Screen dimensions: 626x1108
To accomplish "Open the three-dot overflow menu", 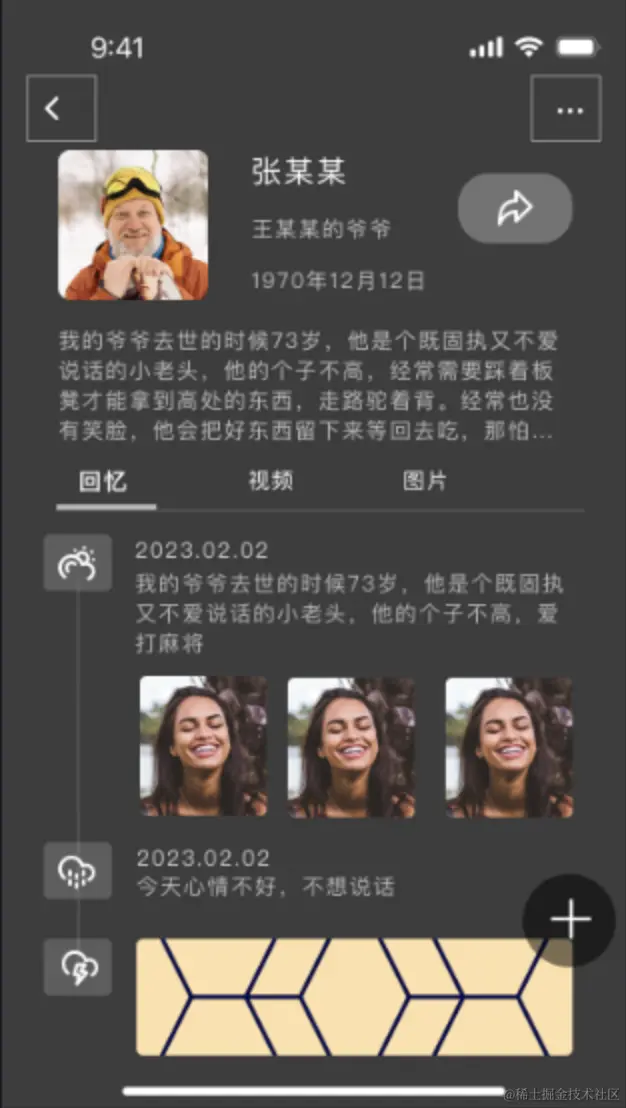I will coord(566,108).
